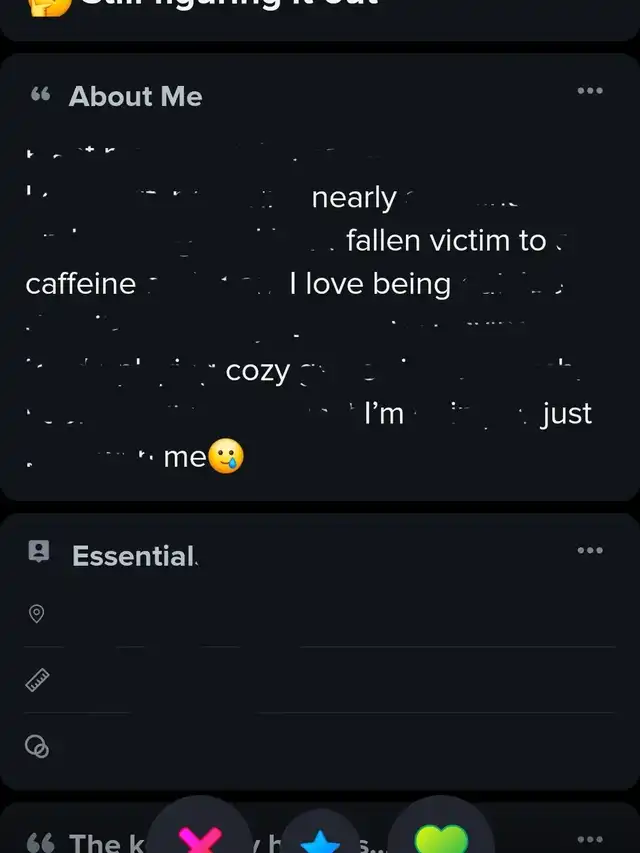
Task: Open the Essentials section options menu
Action: point(590,550)
